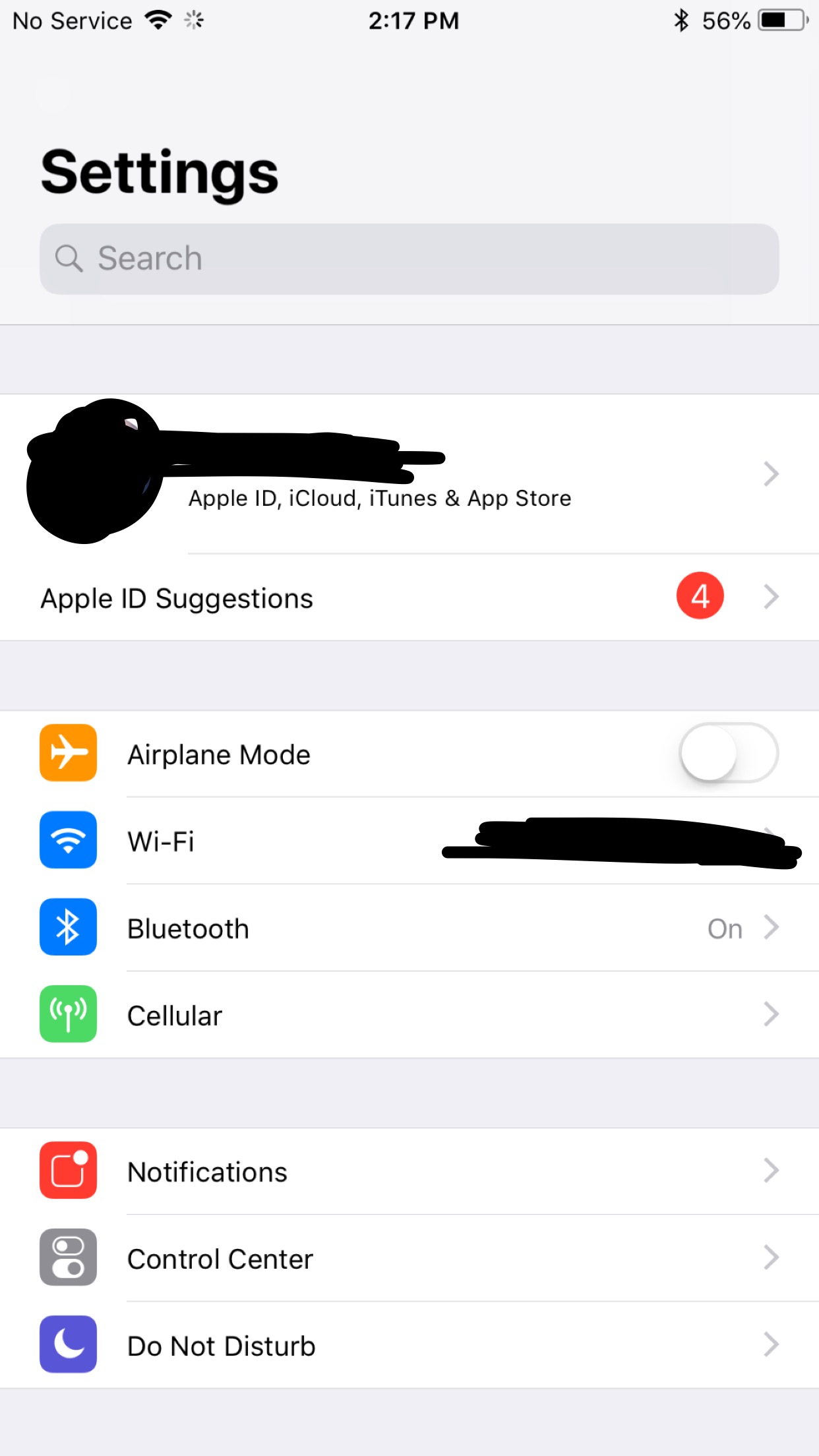The height and width of the screenshot is (1456, 819).
Task: Open Cellular settings
Action: tap(409, 1015)
